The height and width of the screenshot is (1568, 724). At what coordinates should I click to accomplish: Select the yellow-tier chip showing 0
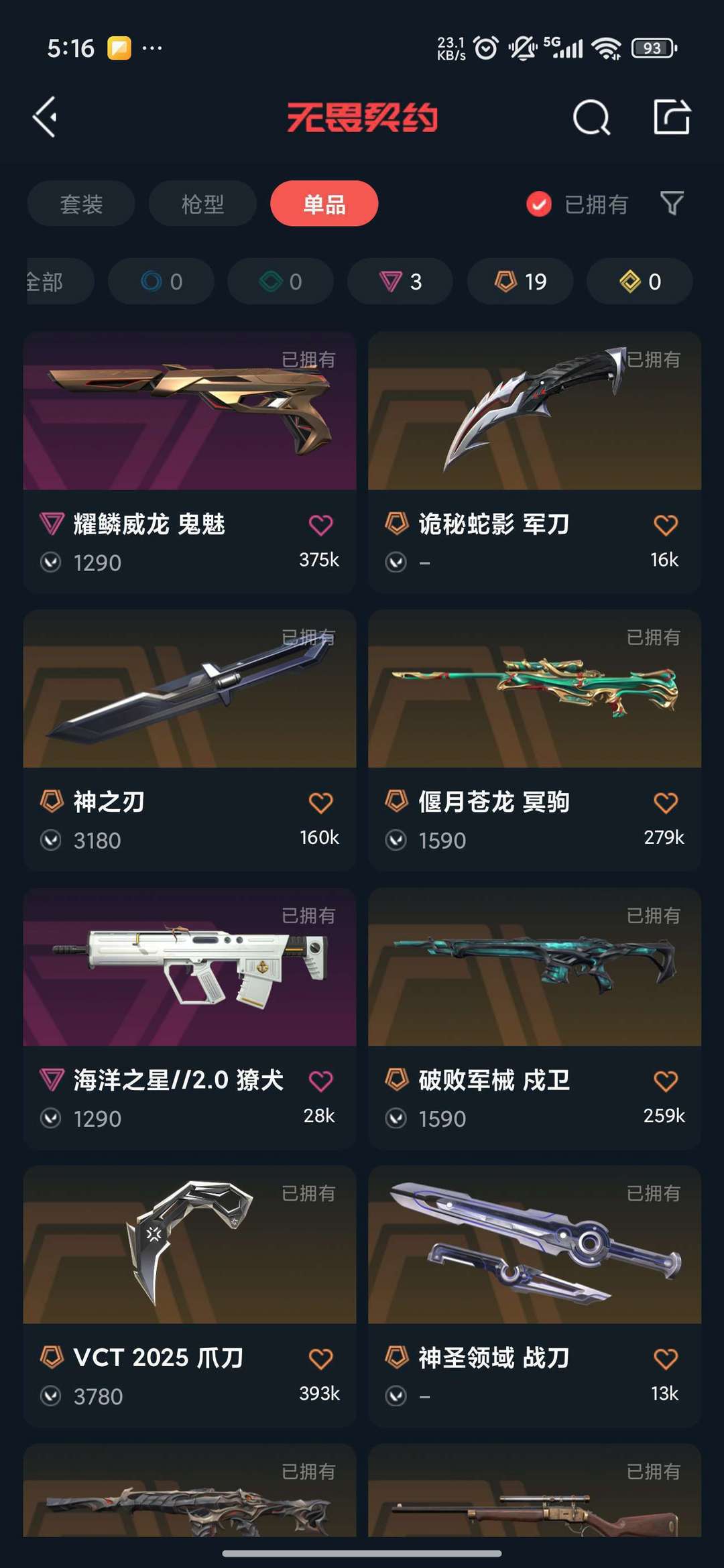[x=640, y=282]
